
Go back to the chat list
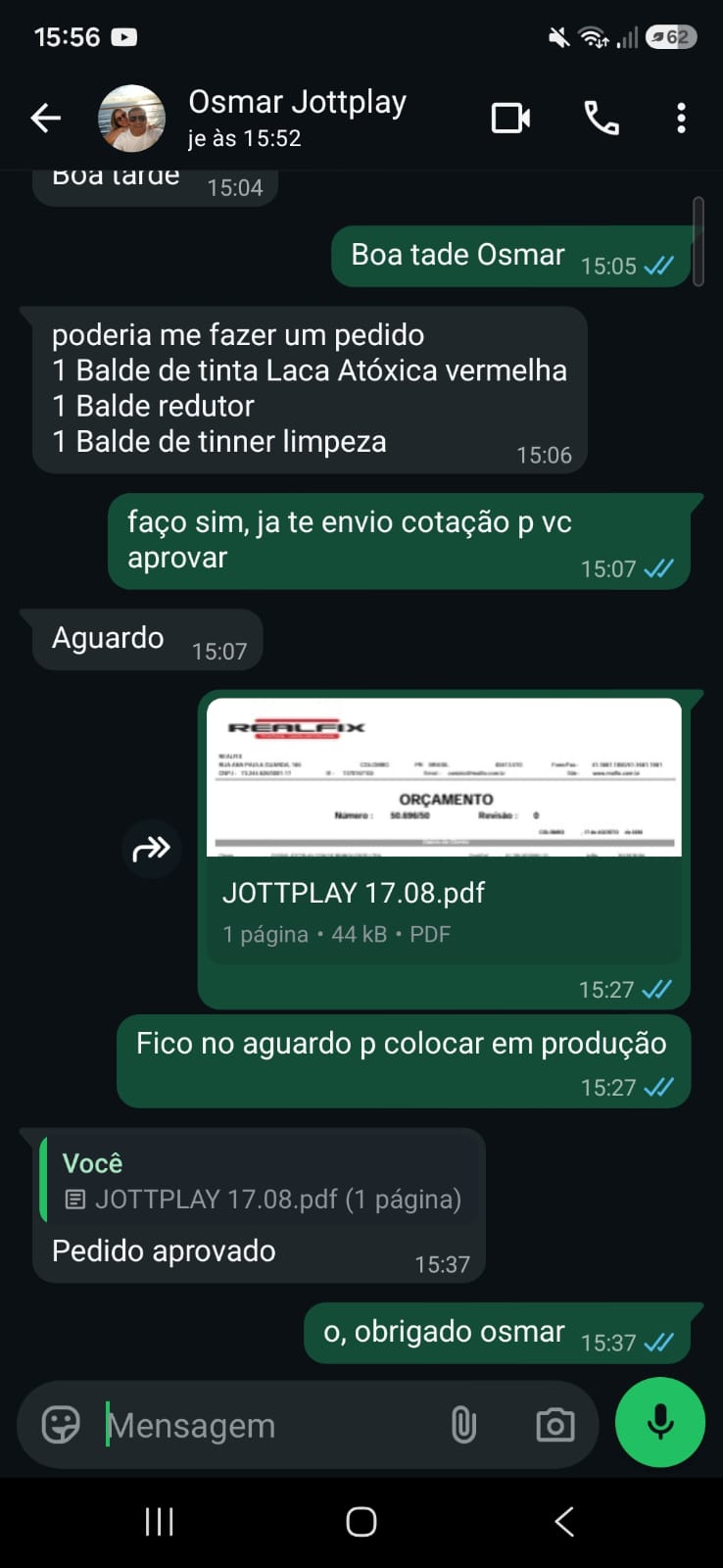click(46, 119)
